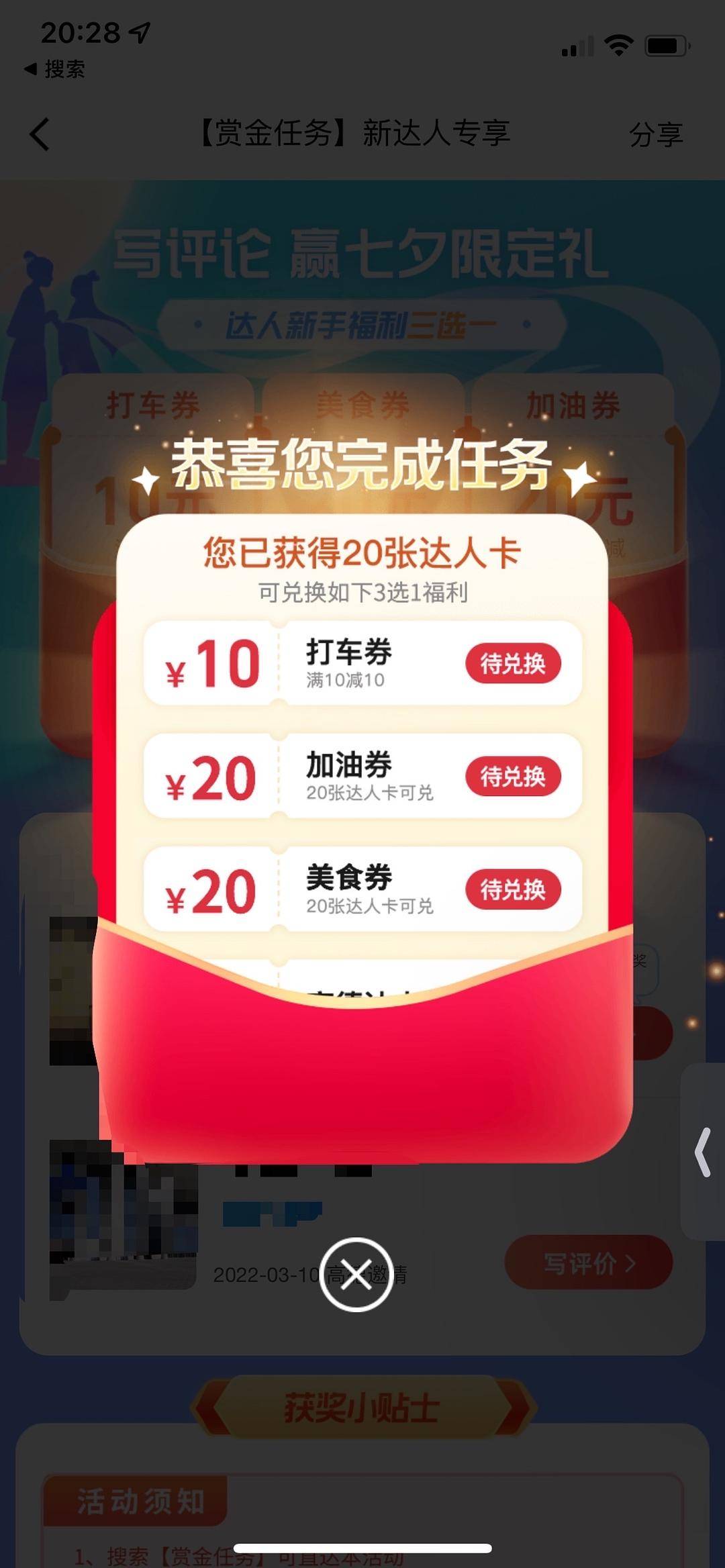Close the task-completed popup

pos(356,1274)
